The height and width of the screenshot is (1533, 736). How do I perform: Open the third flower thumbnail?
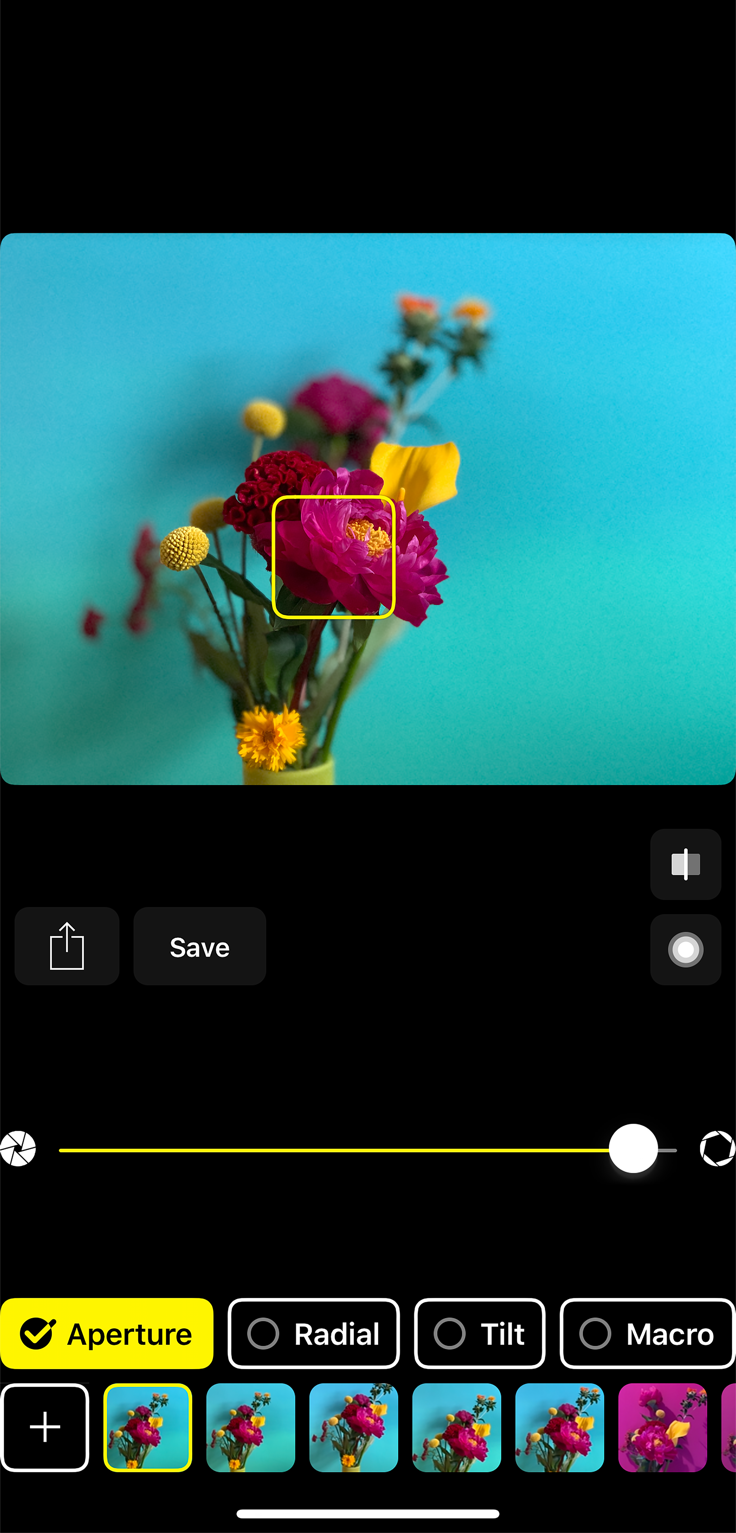pos(354,1427)
